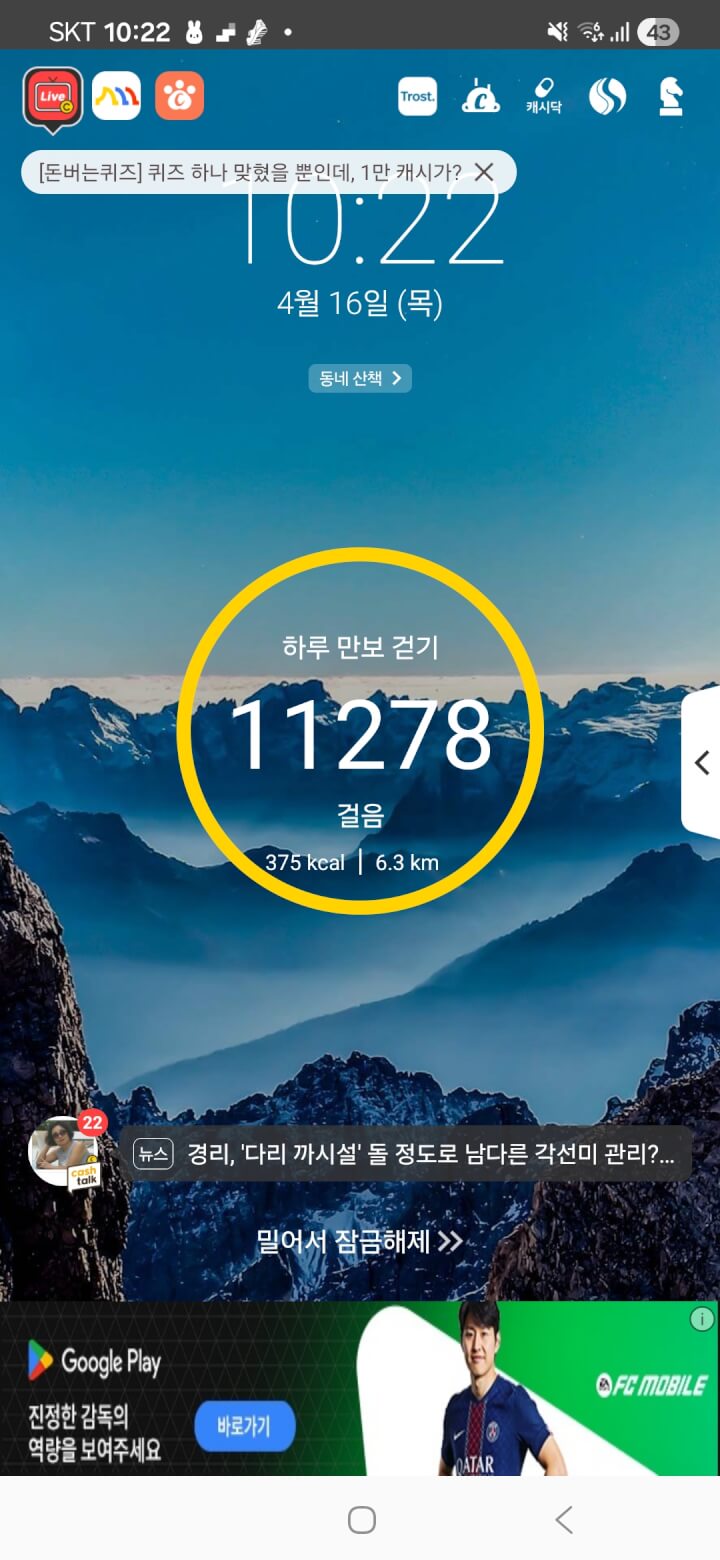Open the colorful wave app icon
The image size is (720, 1560).
pos(116,96)
